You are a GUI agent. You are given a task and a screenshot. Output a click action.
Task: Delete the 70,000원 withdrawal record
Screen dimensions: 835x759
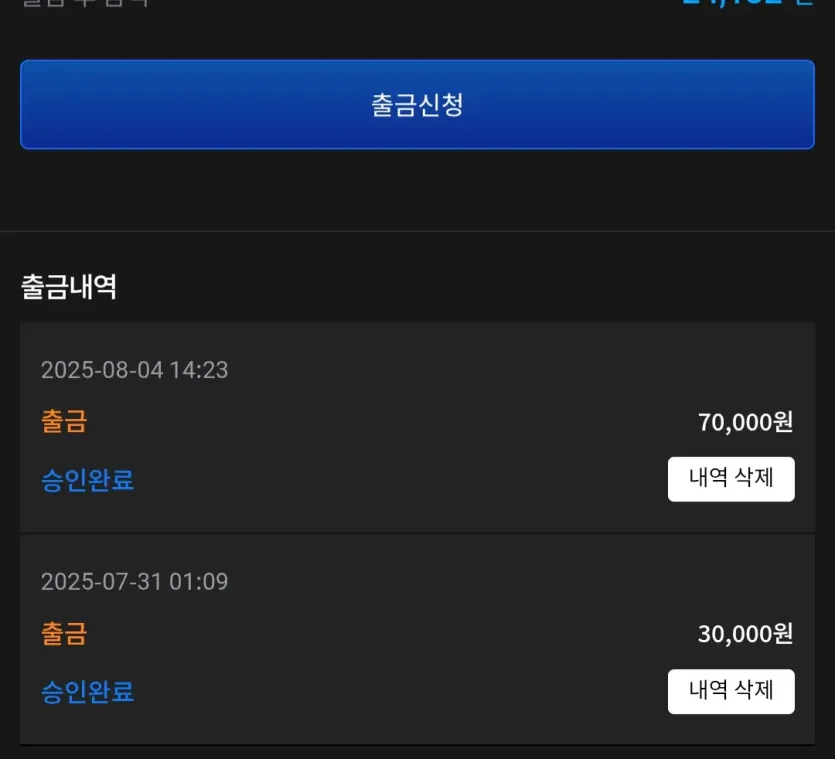coord(731,479)
